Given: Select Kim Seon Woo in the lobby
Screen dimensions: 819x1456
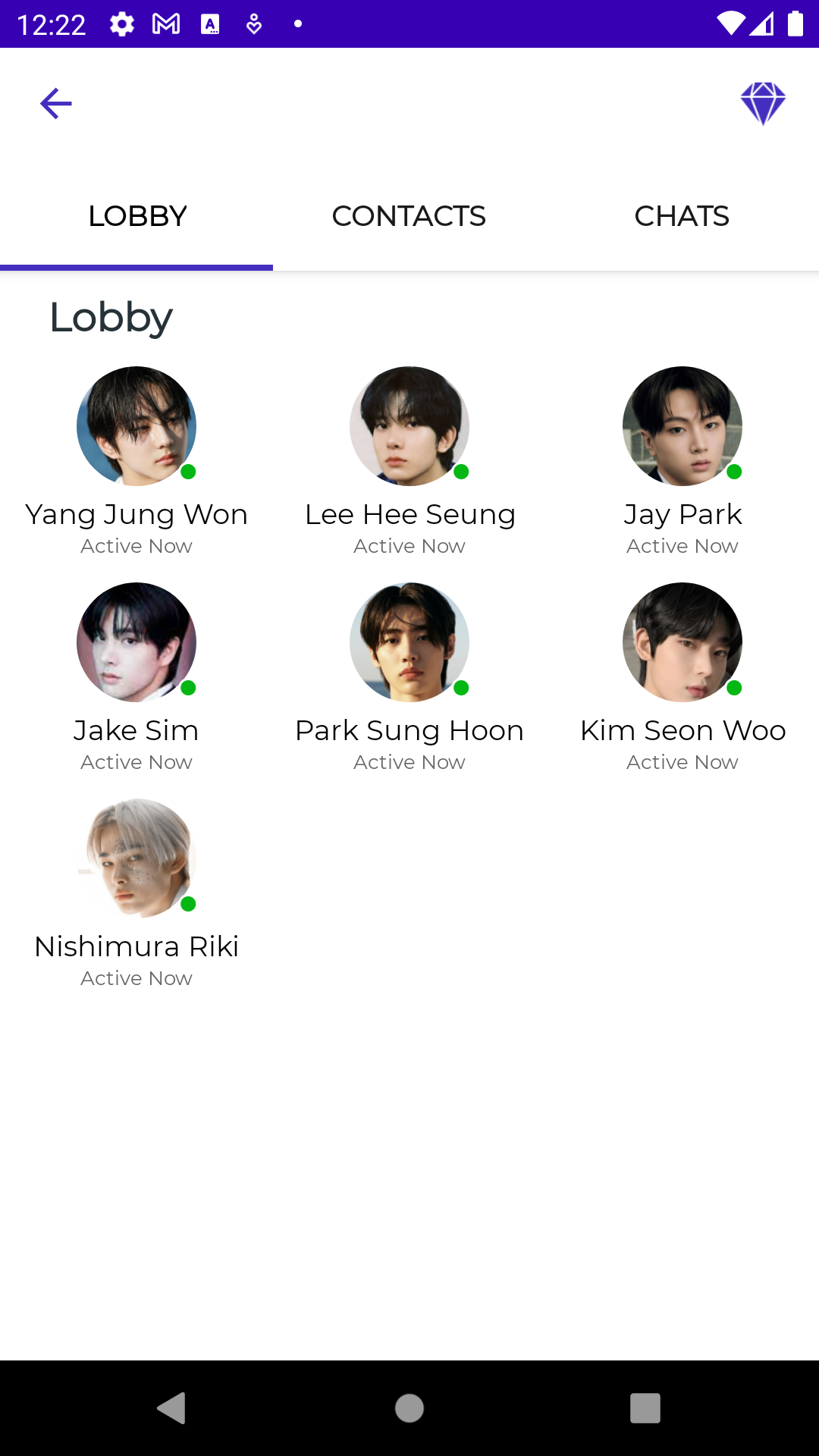Looking at the screenshot, I should pos(682,642).
